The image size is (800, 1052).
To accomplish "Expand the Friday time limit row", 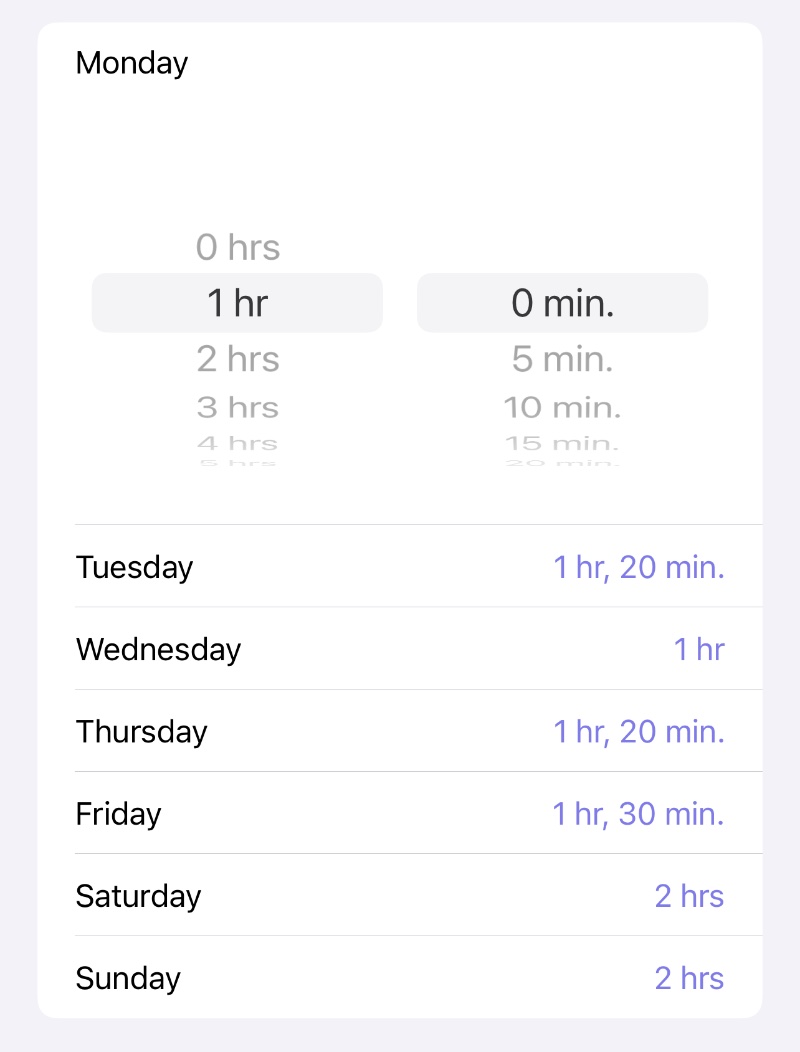I will pos(400,813).
